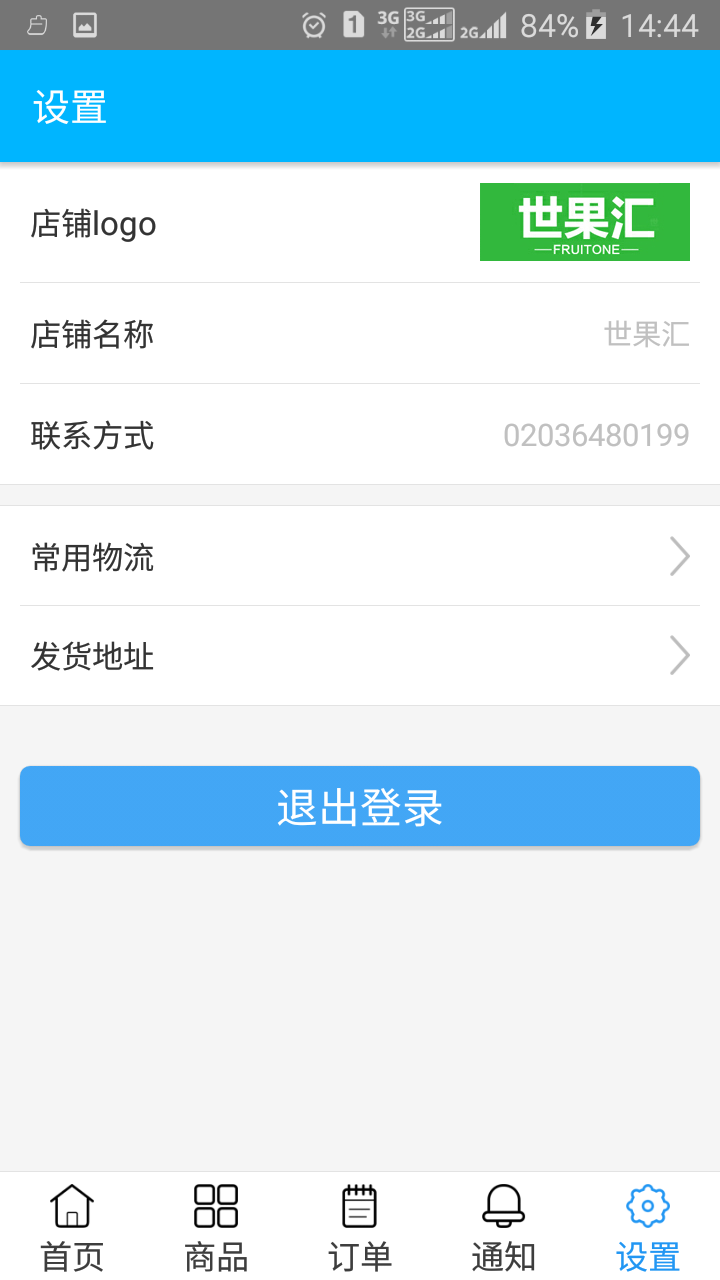The image size is (720, 1280).
Task: Switch to the 订单 tab
Action: (x=359, y=1225)
